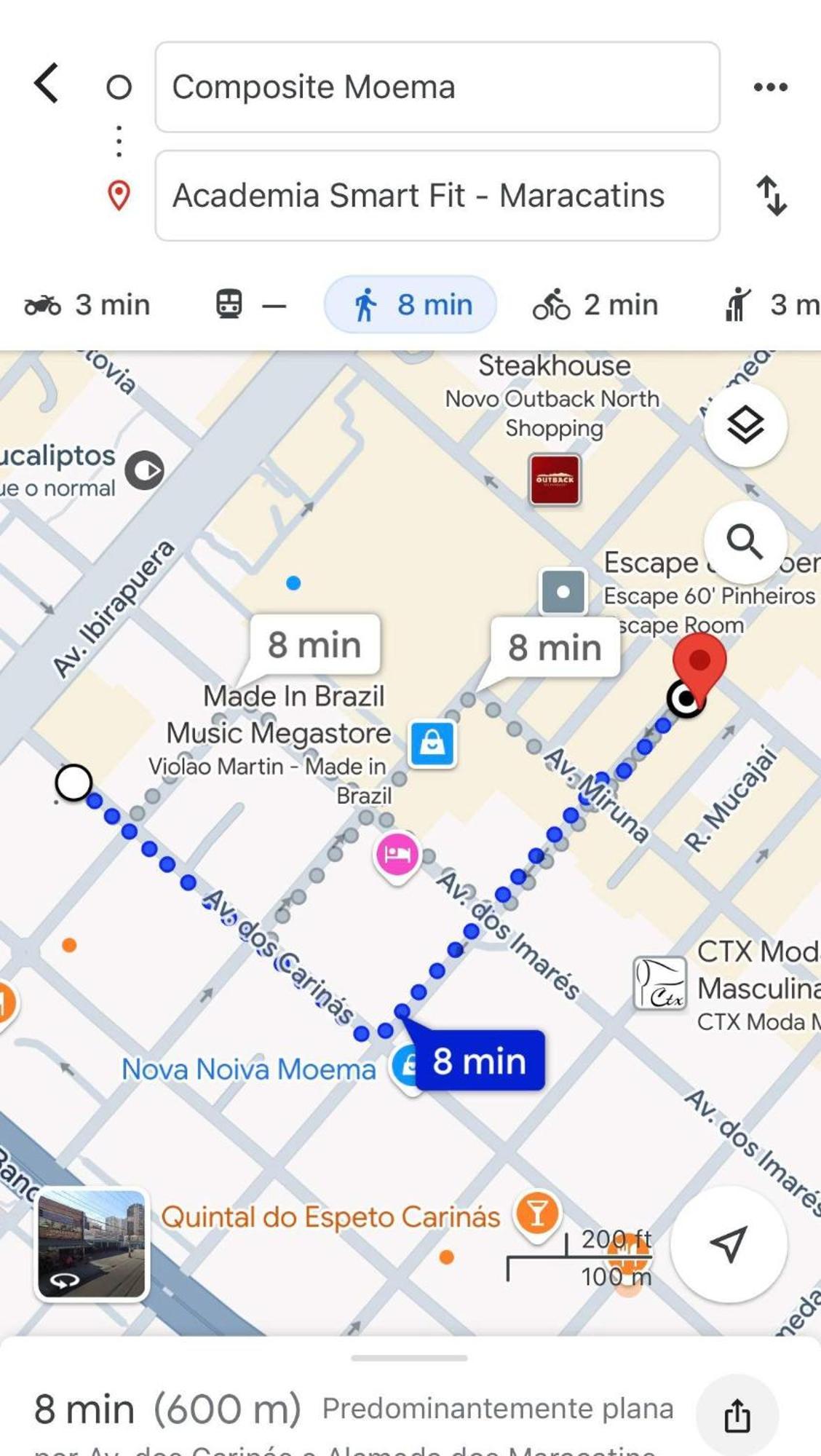Screen dimensions: 821x1456
Task: Open the Outback Steakhouse place marker
Action: click(555, 480)
